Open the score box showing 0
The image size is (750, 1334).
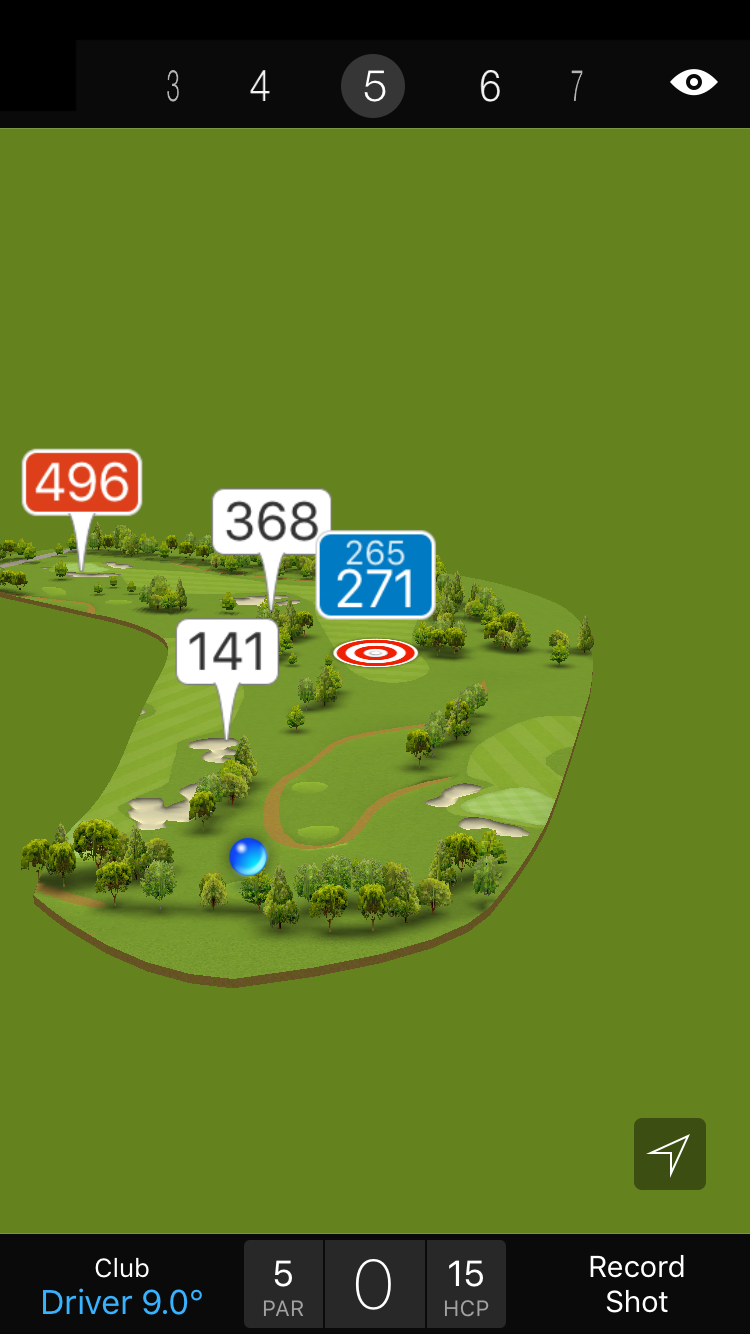[374, 1284]
